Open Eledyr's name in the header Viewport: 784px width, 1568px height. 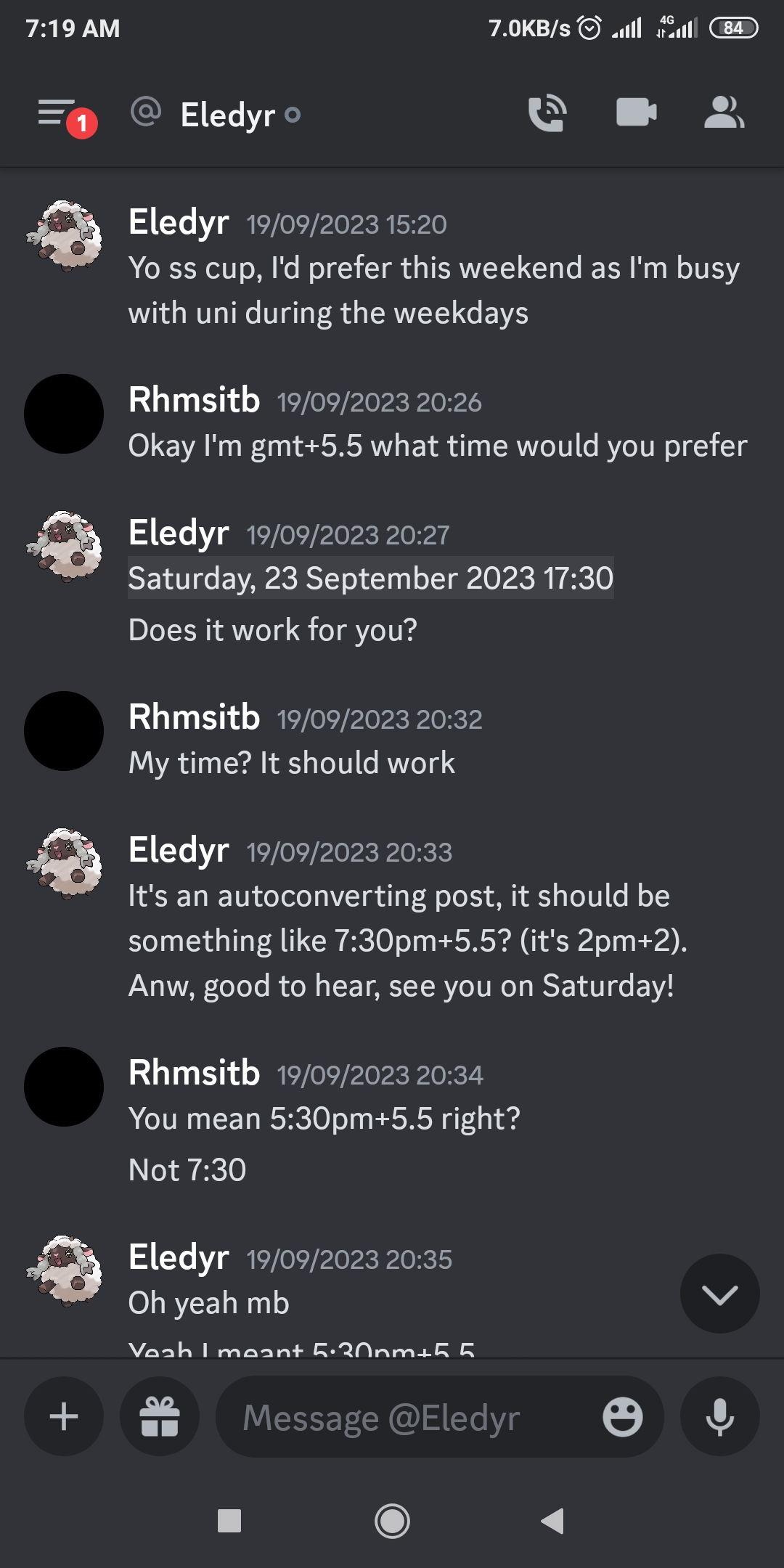pyautogui.click(x=227, y=115)
